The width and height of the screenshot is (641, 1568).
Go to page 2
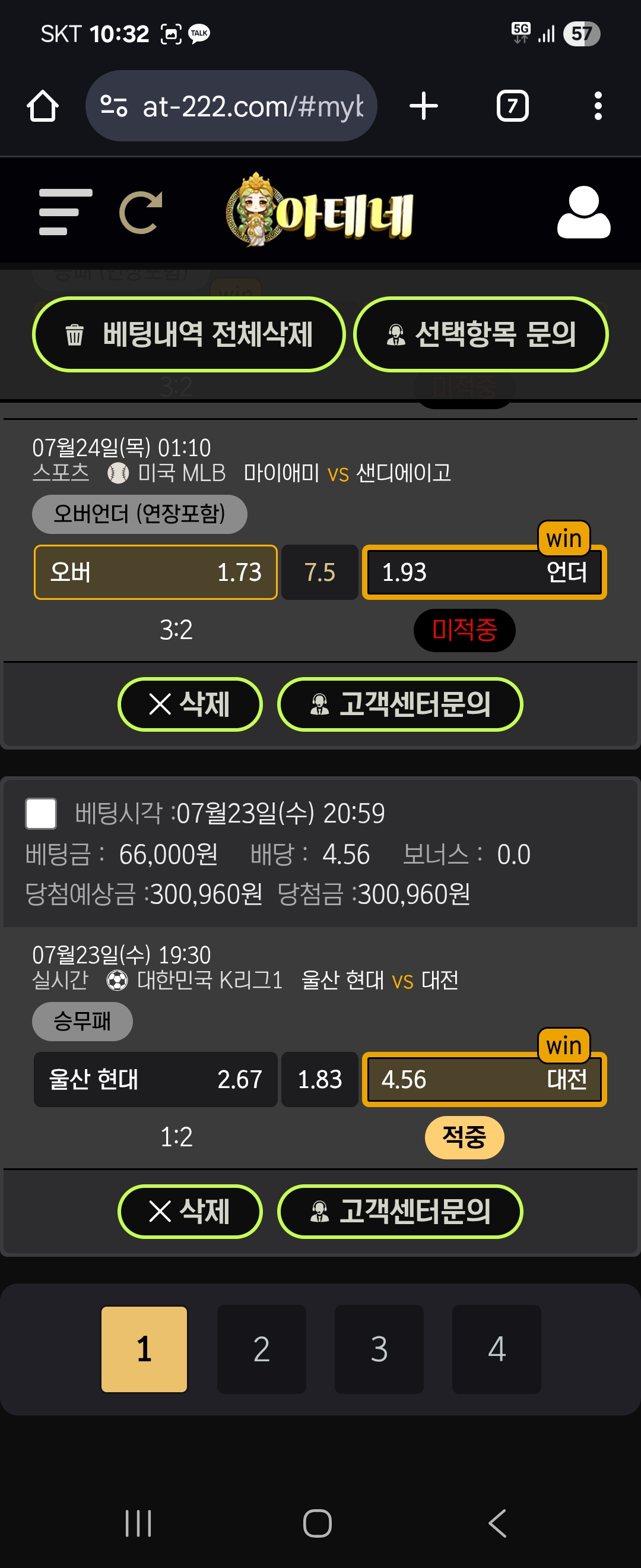(262, 1349)
